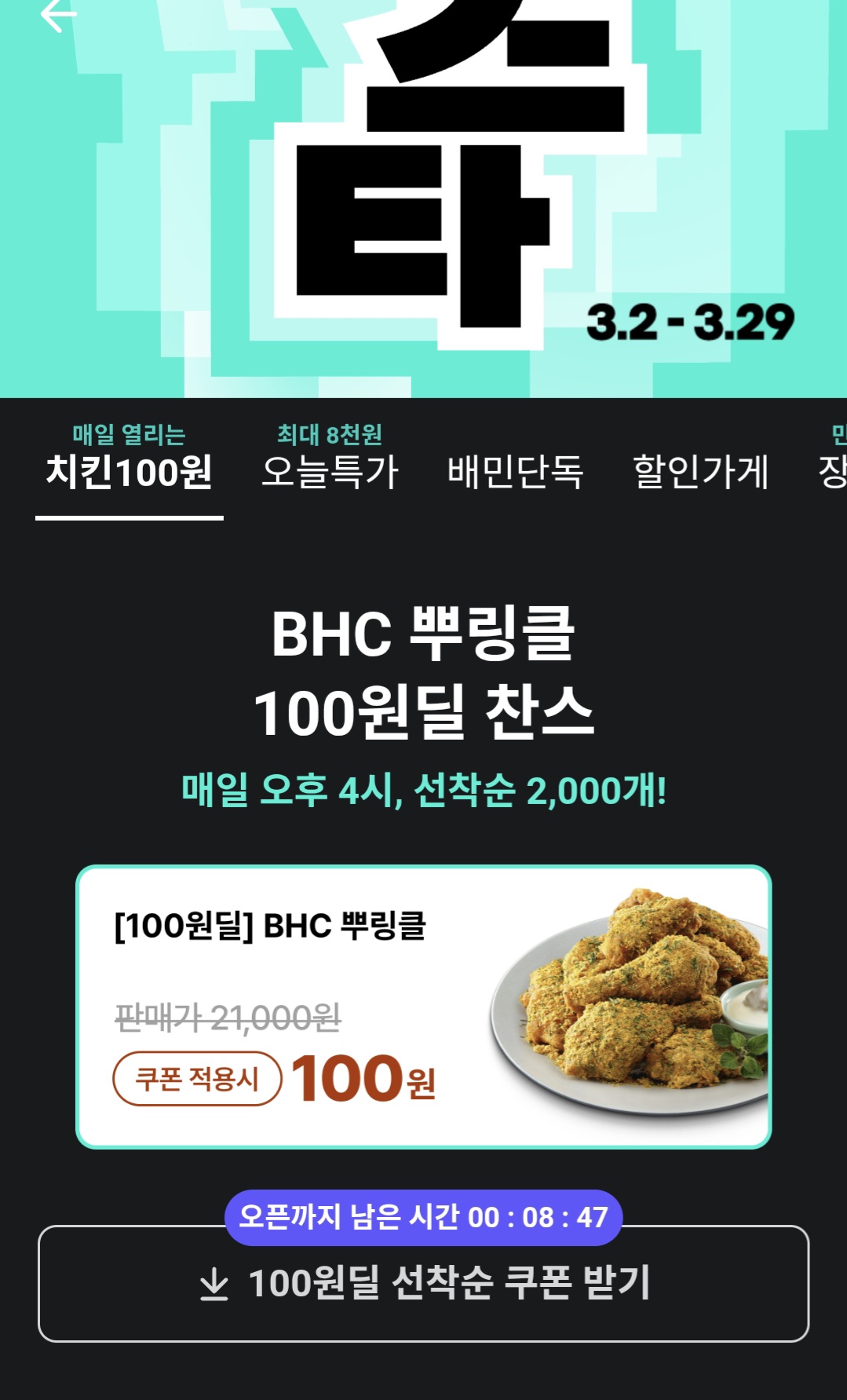Select the 치킨100원 tab
Screen dimensions: 847x1400
(x=130, y=458)
